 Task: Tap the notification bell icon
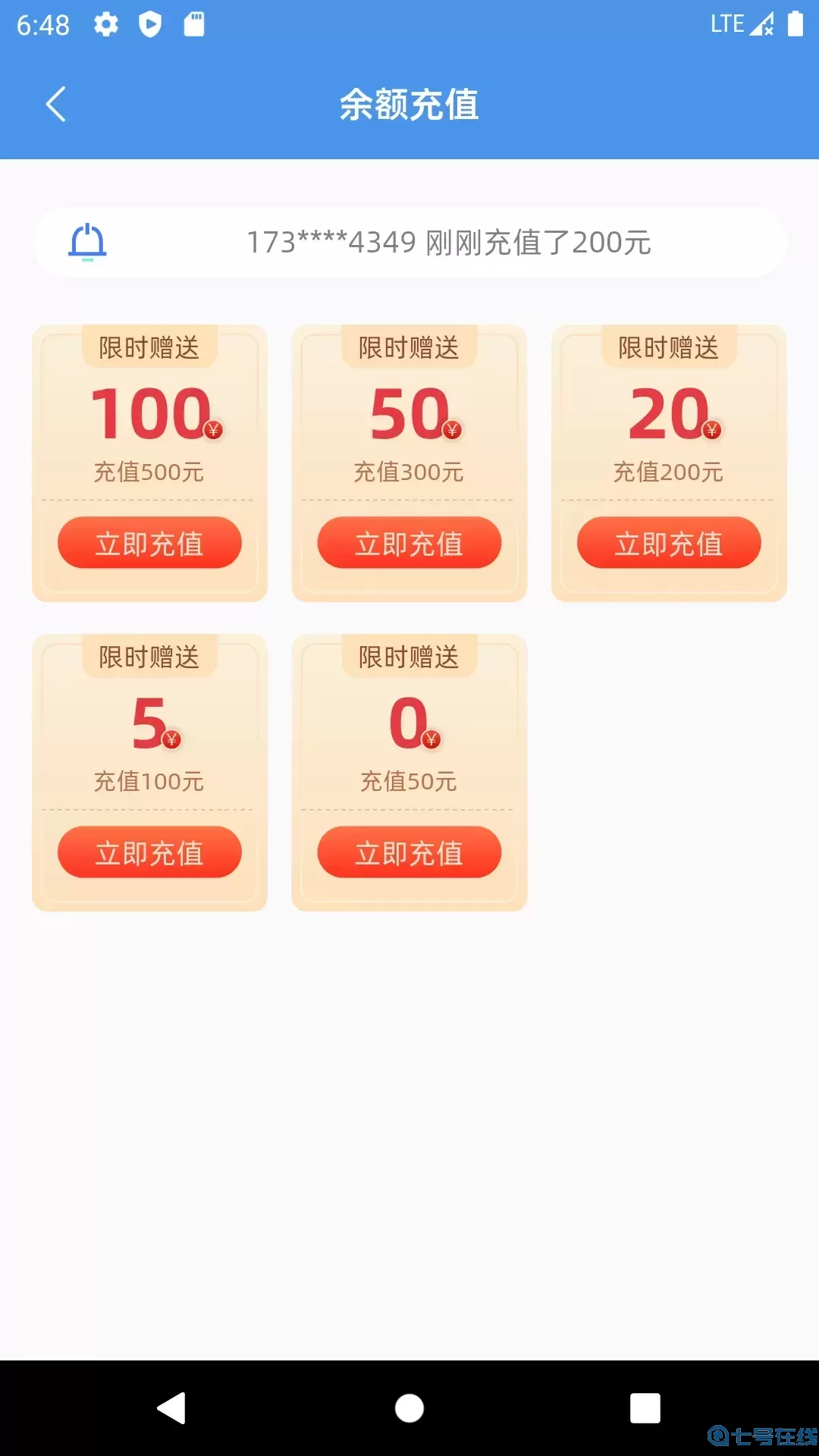click(x=87, y=243)
